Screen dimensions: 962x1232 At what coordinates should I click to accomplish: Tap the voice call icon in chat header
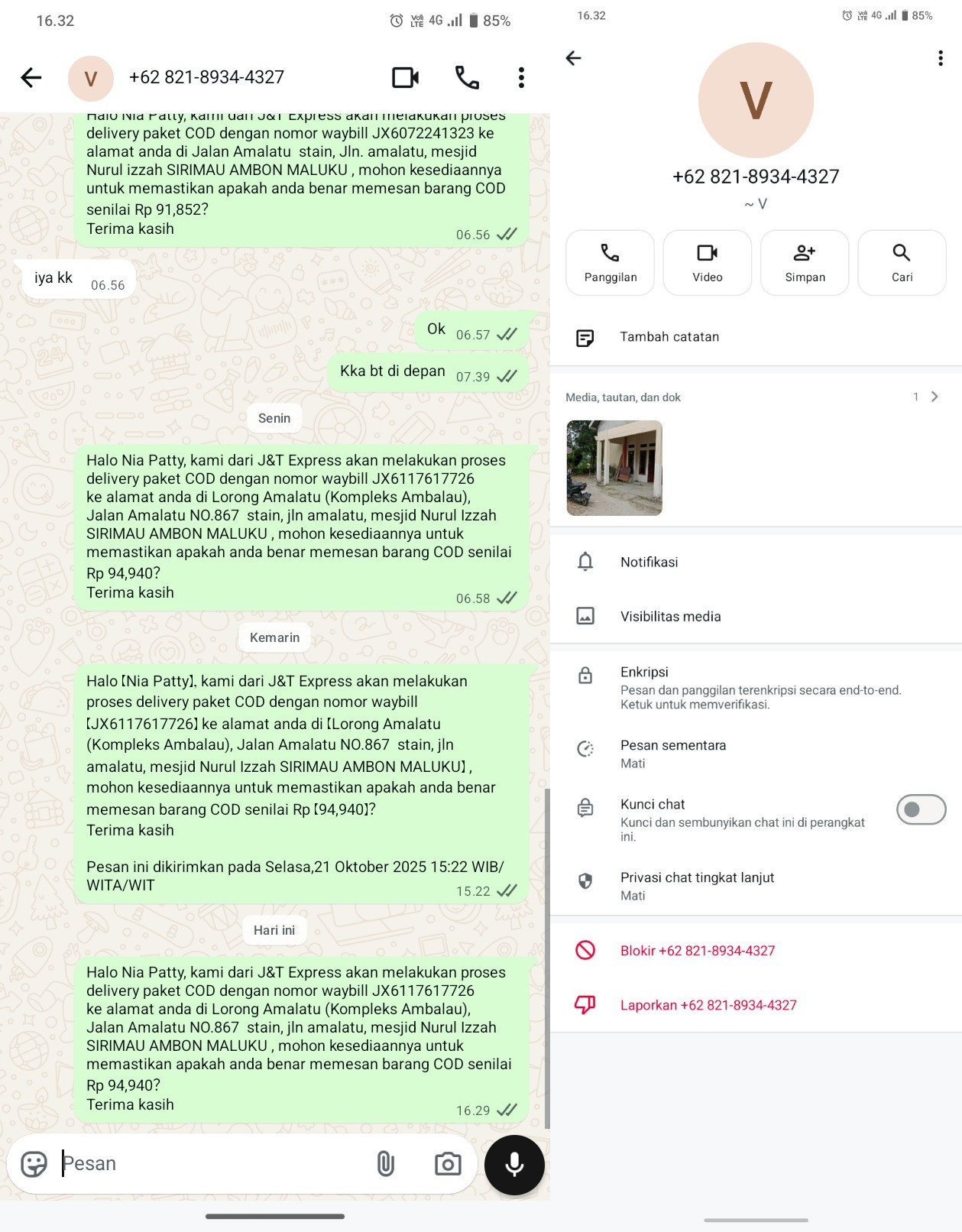(467, 77)
